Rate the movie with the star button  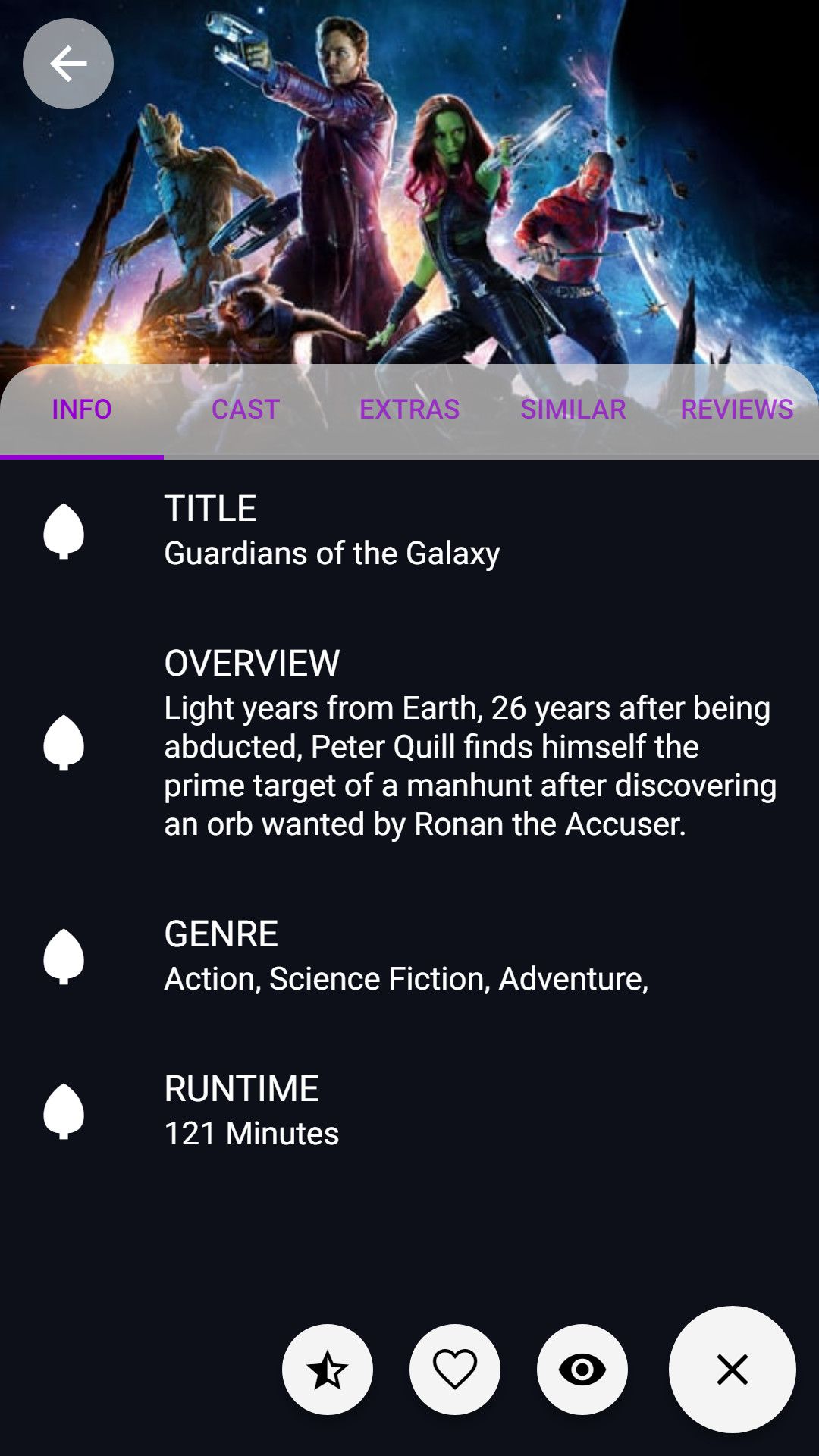(x=328, y=1370)
